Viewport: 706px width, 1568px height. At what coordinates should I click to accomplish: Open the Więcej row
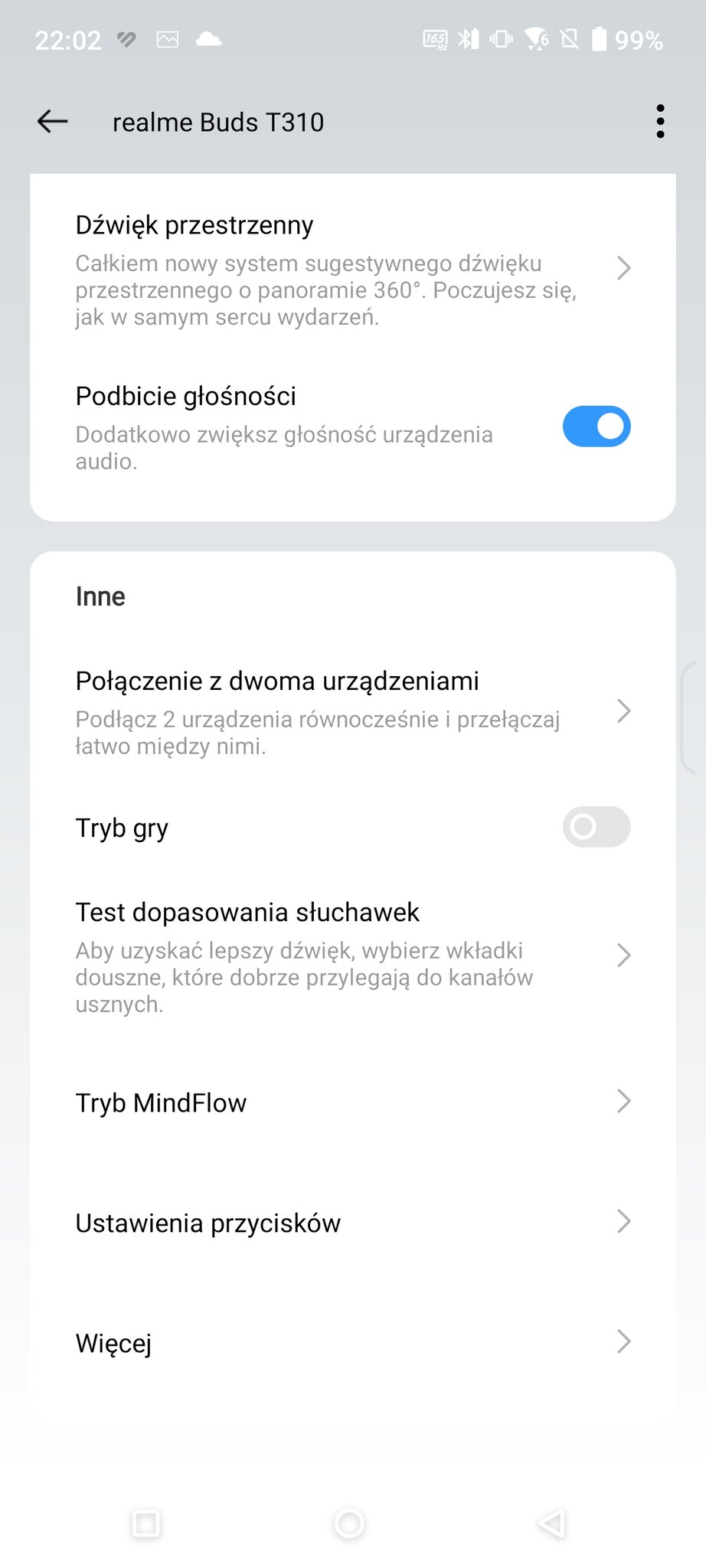point(353,1343)
